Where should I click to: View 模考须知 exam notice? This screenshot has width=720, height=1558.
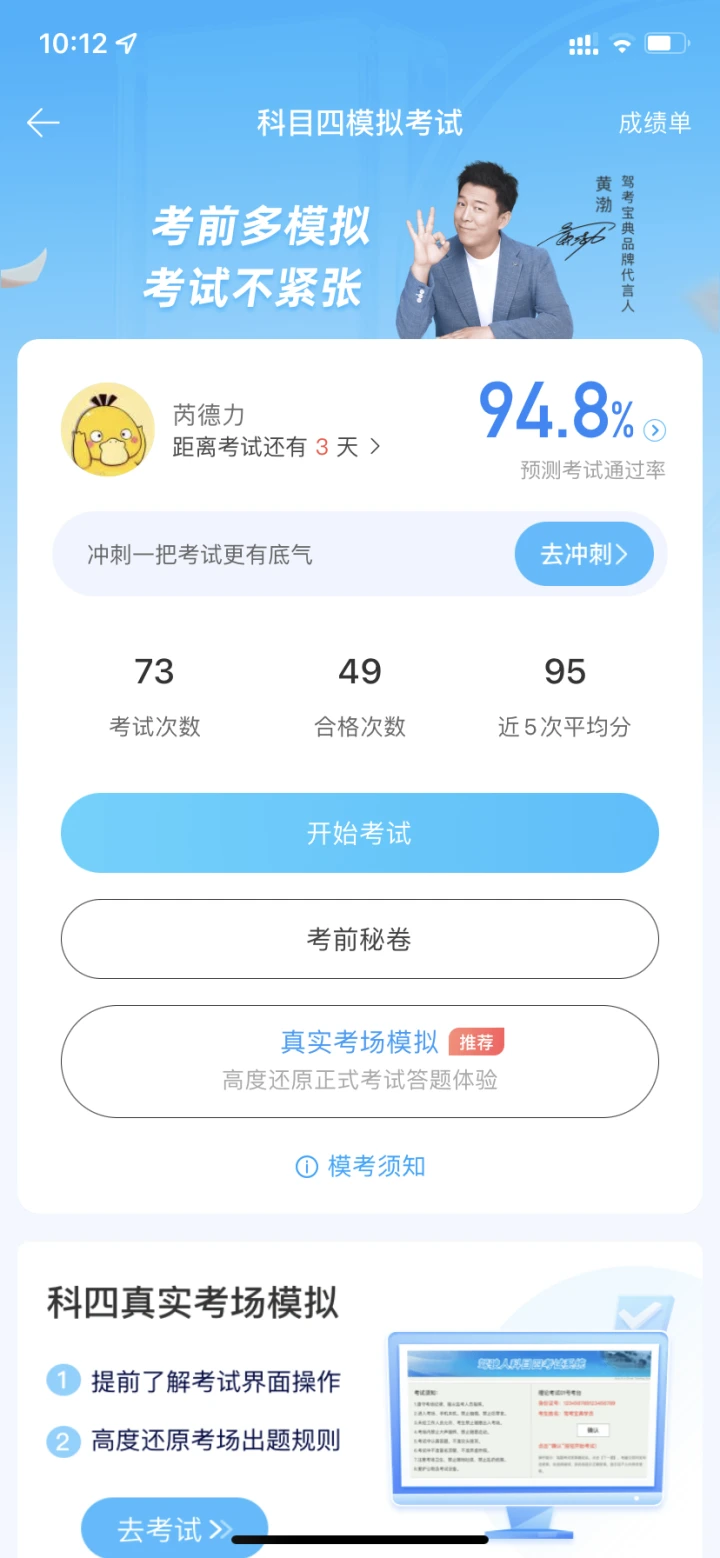360,1166
